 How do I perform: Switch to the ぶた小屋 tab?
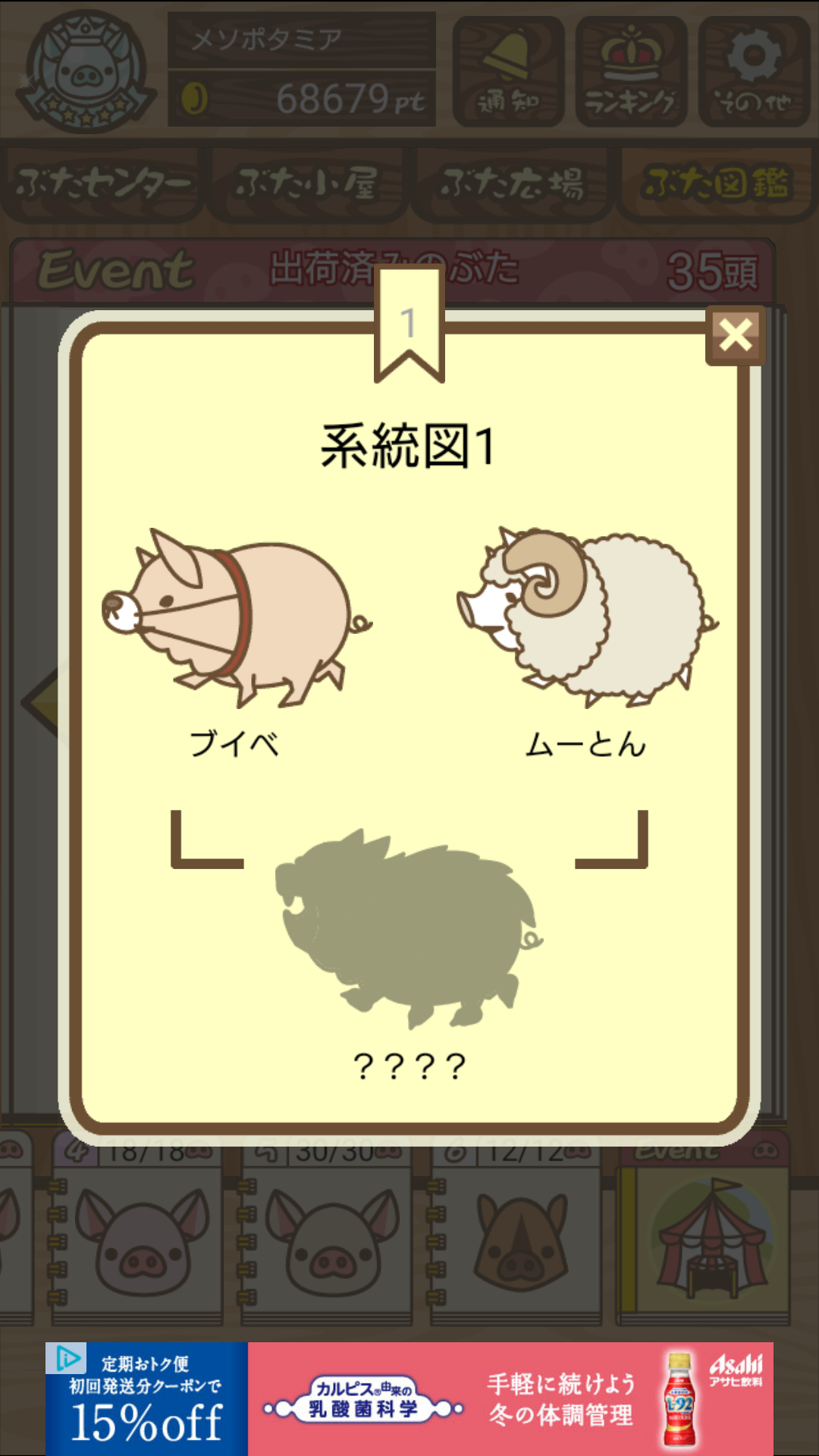[307, 184]
